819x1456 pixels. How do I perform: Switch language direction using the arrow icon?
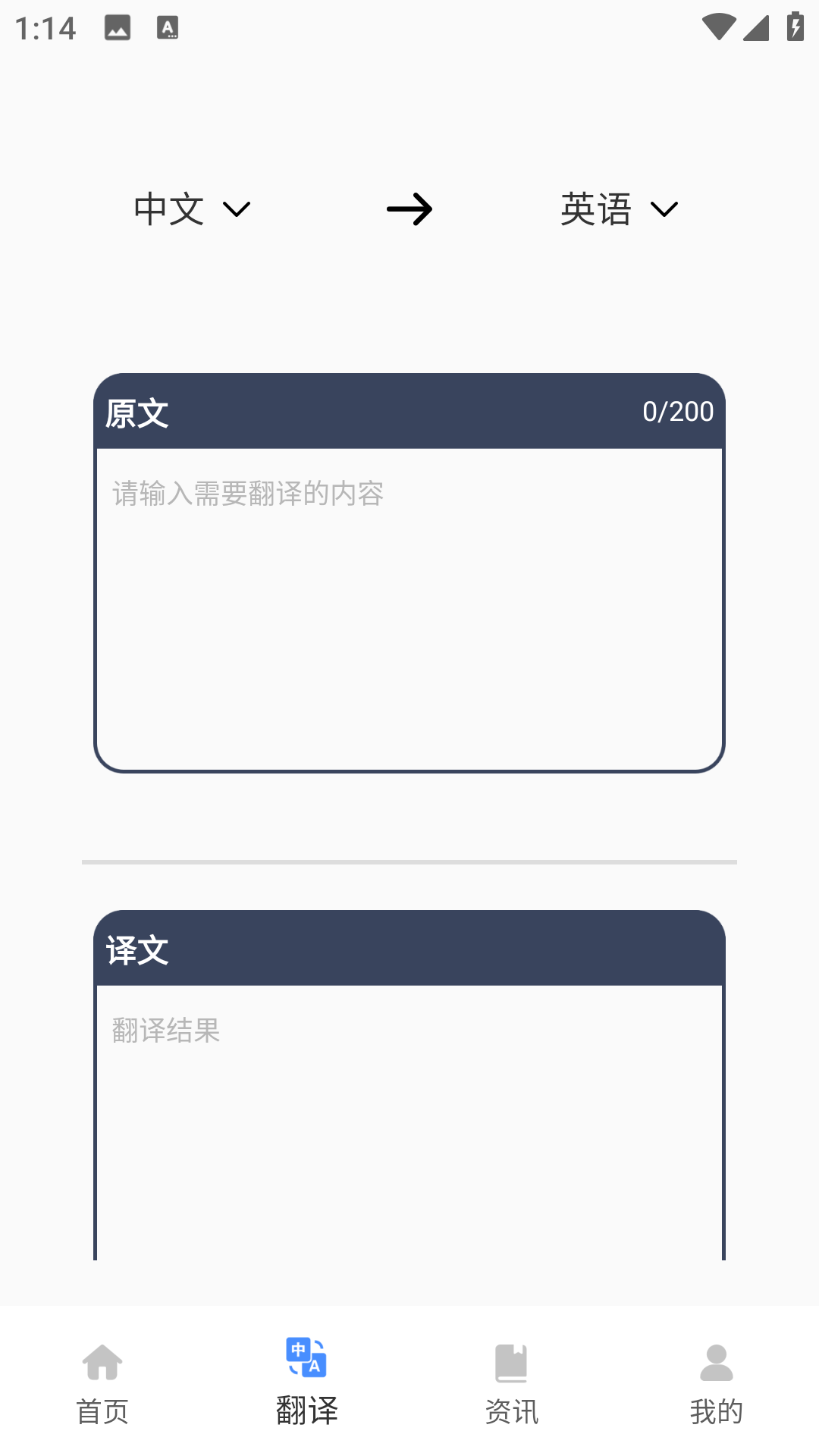pyautogui.click(x=410, y=209)
